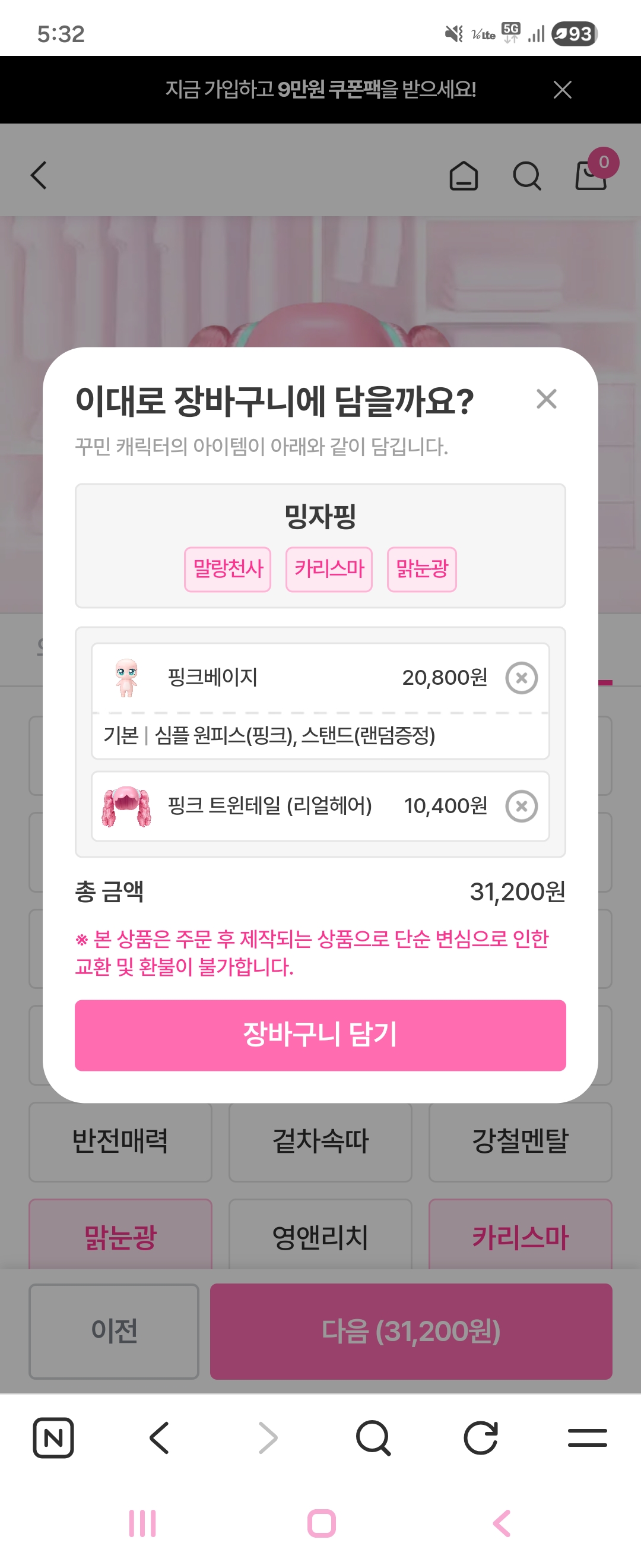Close the 장바구니 confirmation dialog

coord(546,399)
